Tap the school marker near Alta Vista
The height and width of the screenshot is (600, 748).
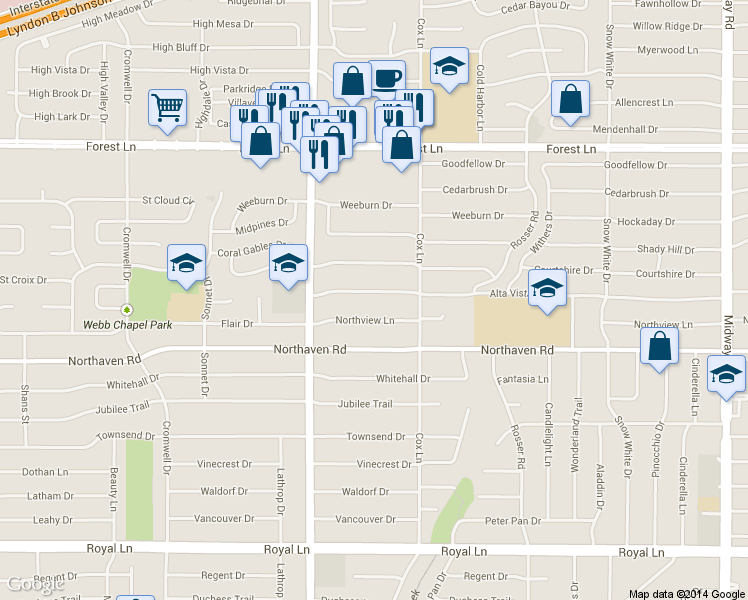547,289
